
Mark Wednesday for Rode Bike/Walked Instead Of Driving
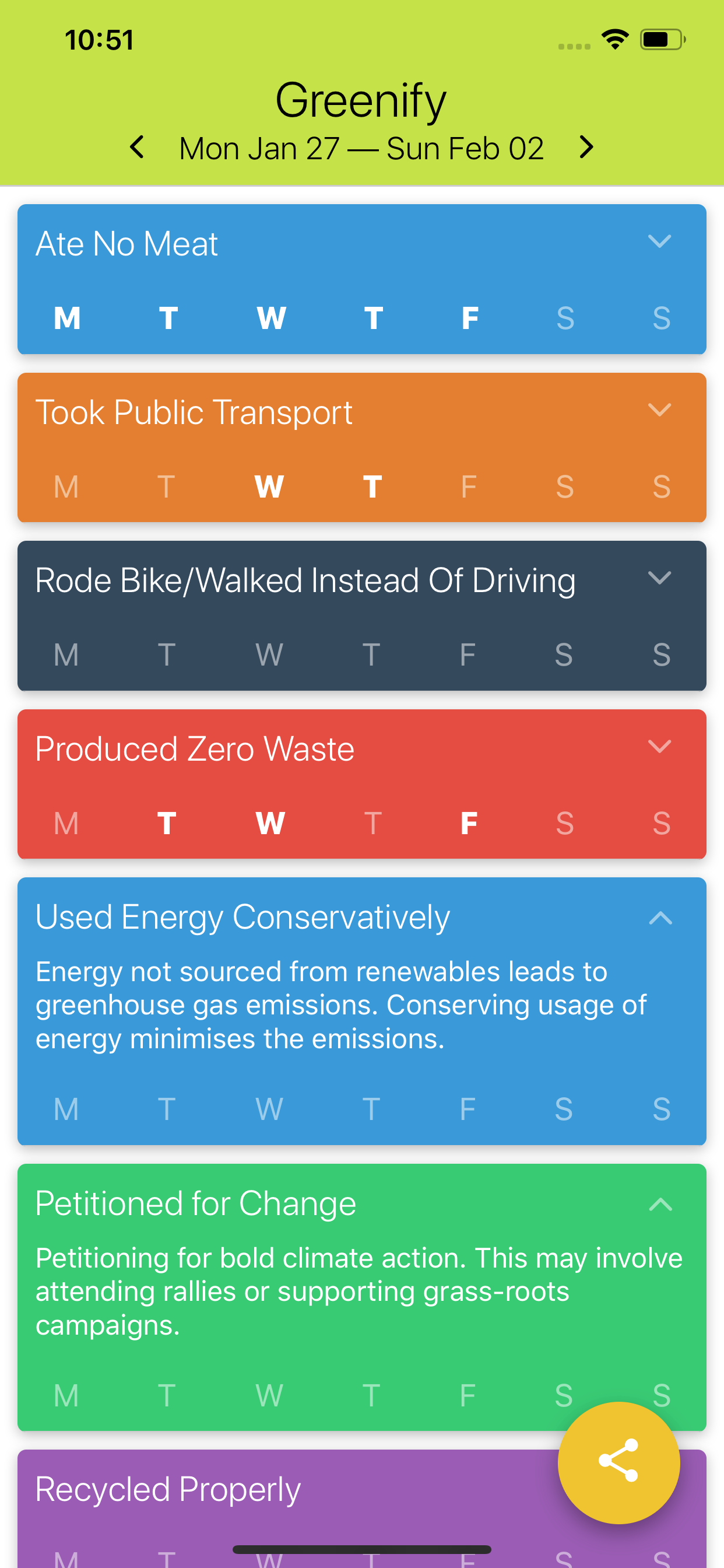pos(269,655)
